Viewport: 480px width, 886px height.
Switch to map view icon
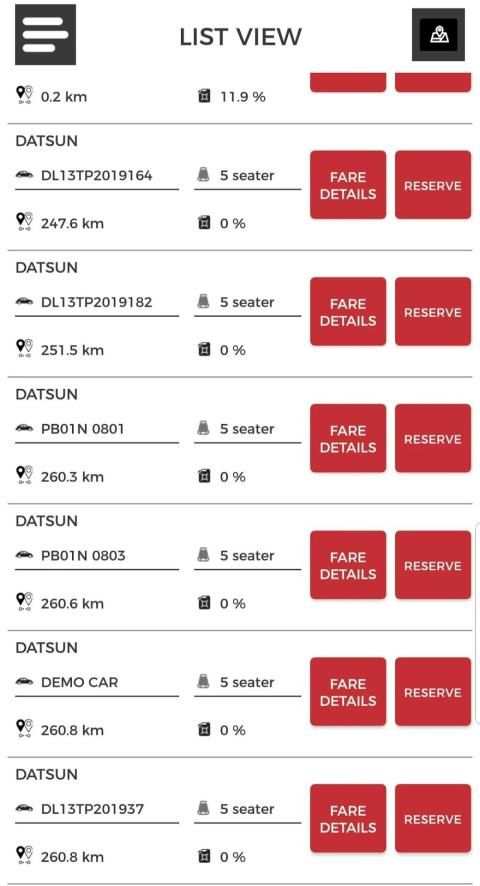pyautogui.click(x=438, y=34)
